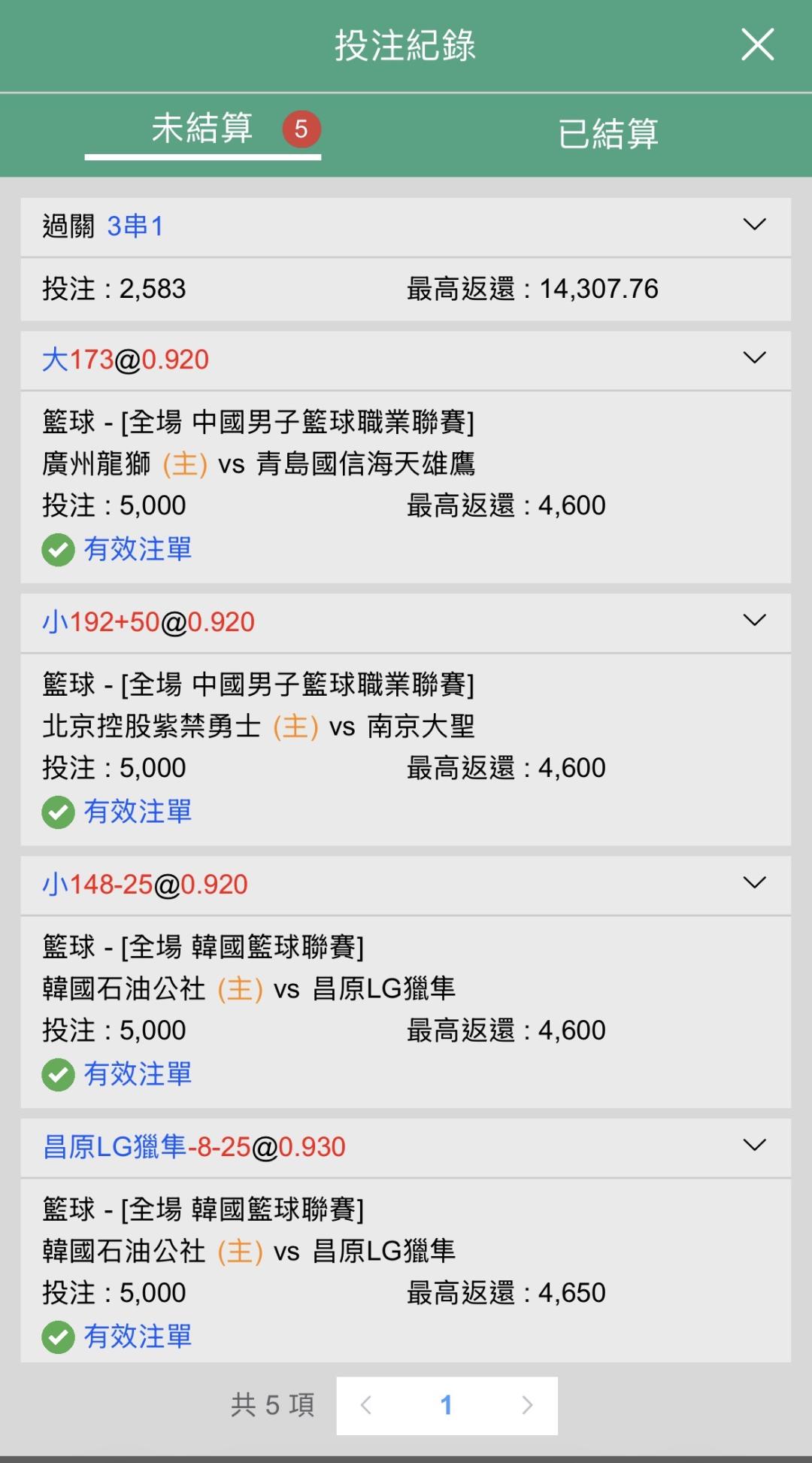Close the 投注紀錄 betting record screen
812x1463 pixels.
[757, 44]
